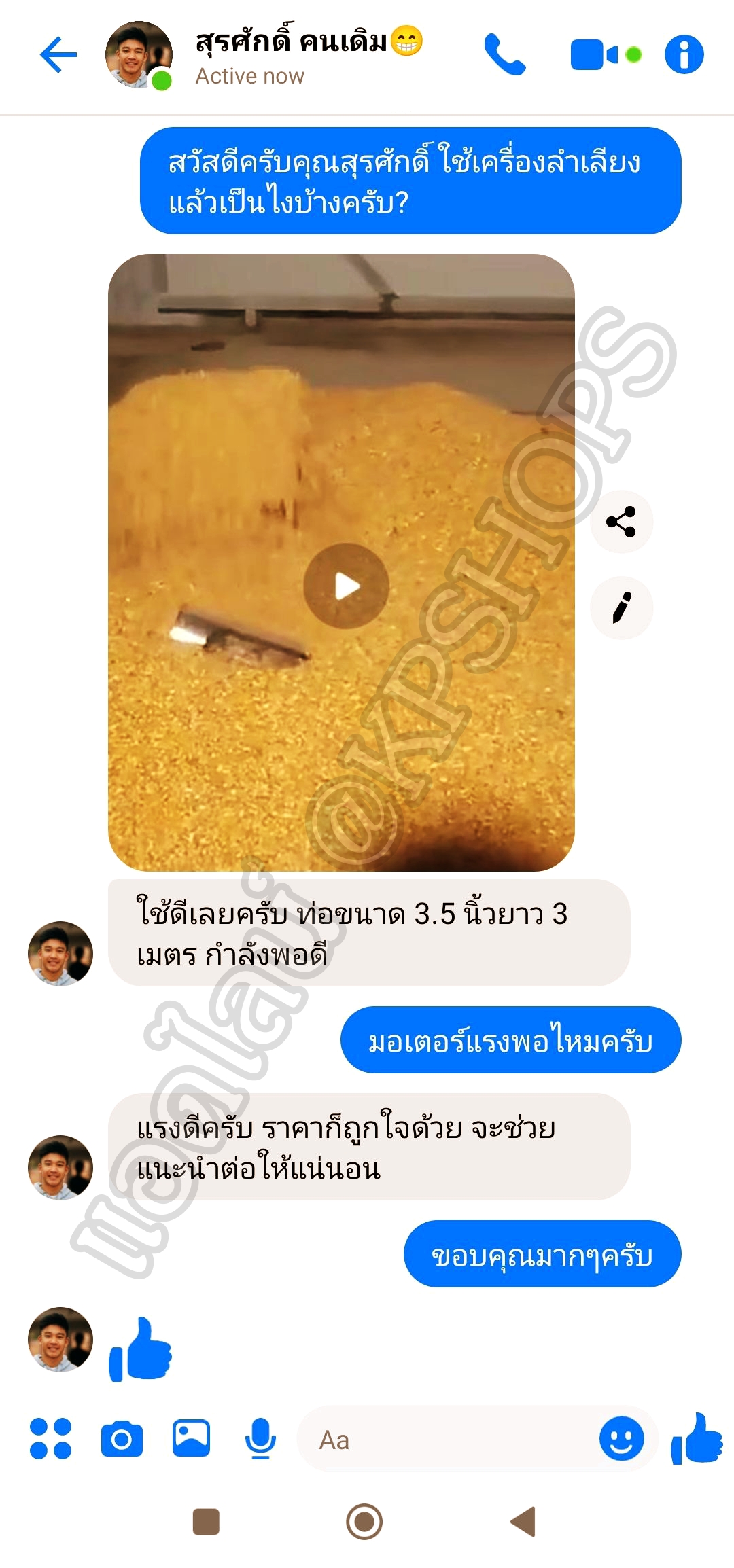Go back to the chat list
This screenshot has height=1568, width=734.
58,55
